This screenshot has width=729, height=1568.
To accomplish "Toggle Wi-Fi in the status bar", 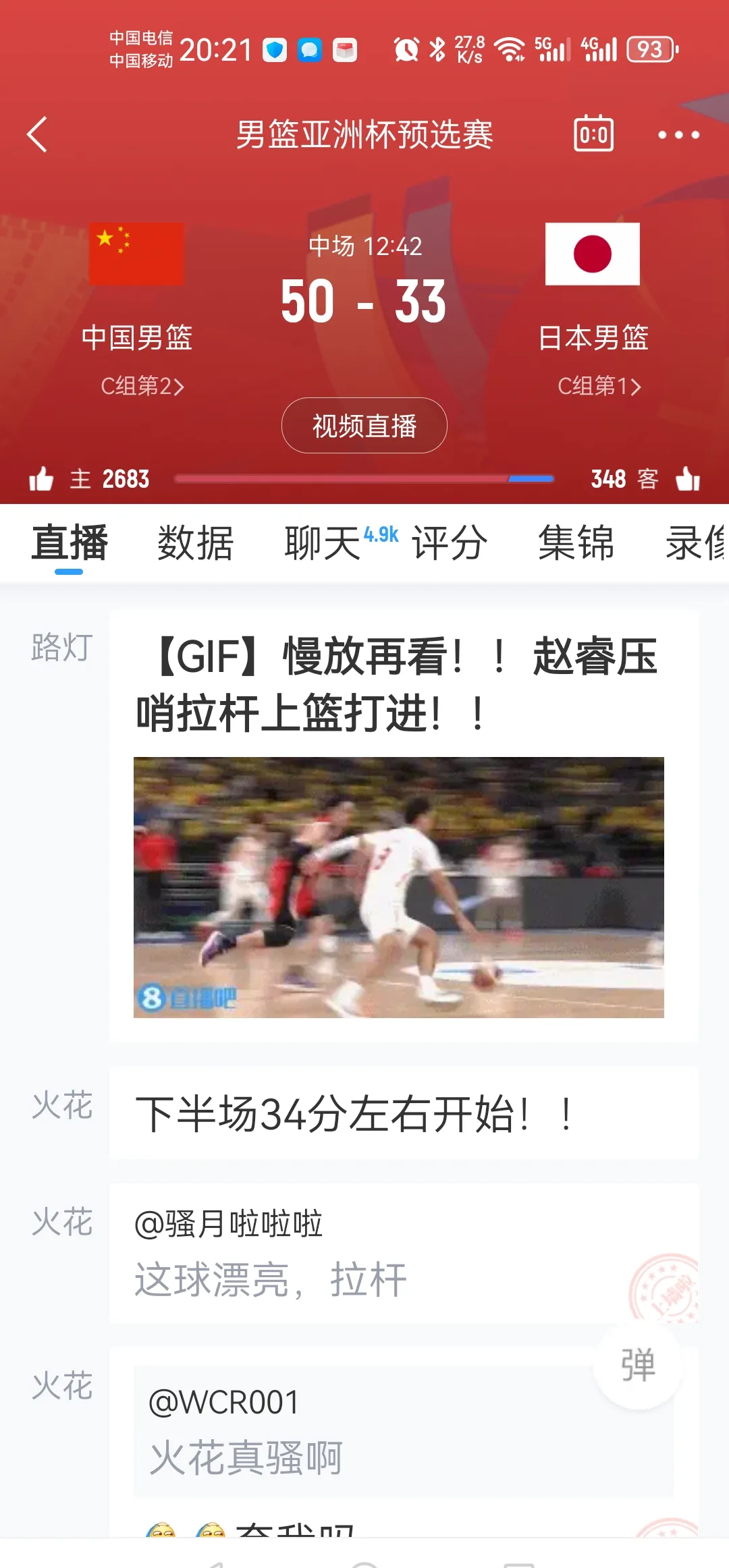I will point(510,48).
